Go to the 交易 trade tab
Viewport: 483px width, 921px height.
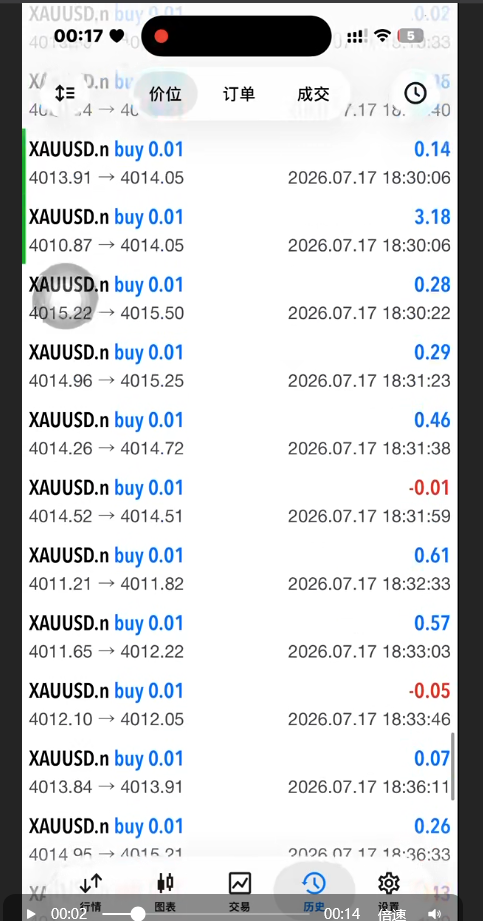pos(239,891)
